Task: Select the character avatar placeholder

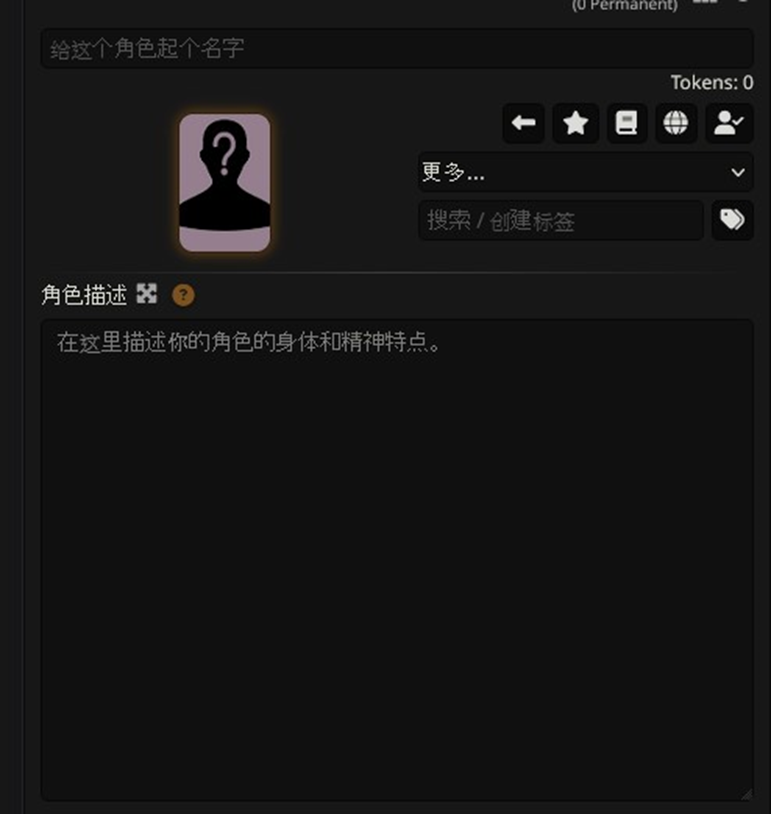Action: [x=225, y=182]
